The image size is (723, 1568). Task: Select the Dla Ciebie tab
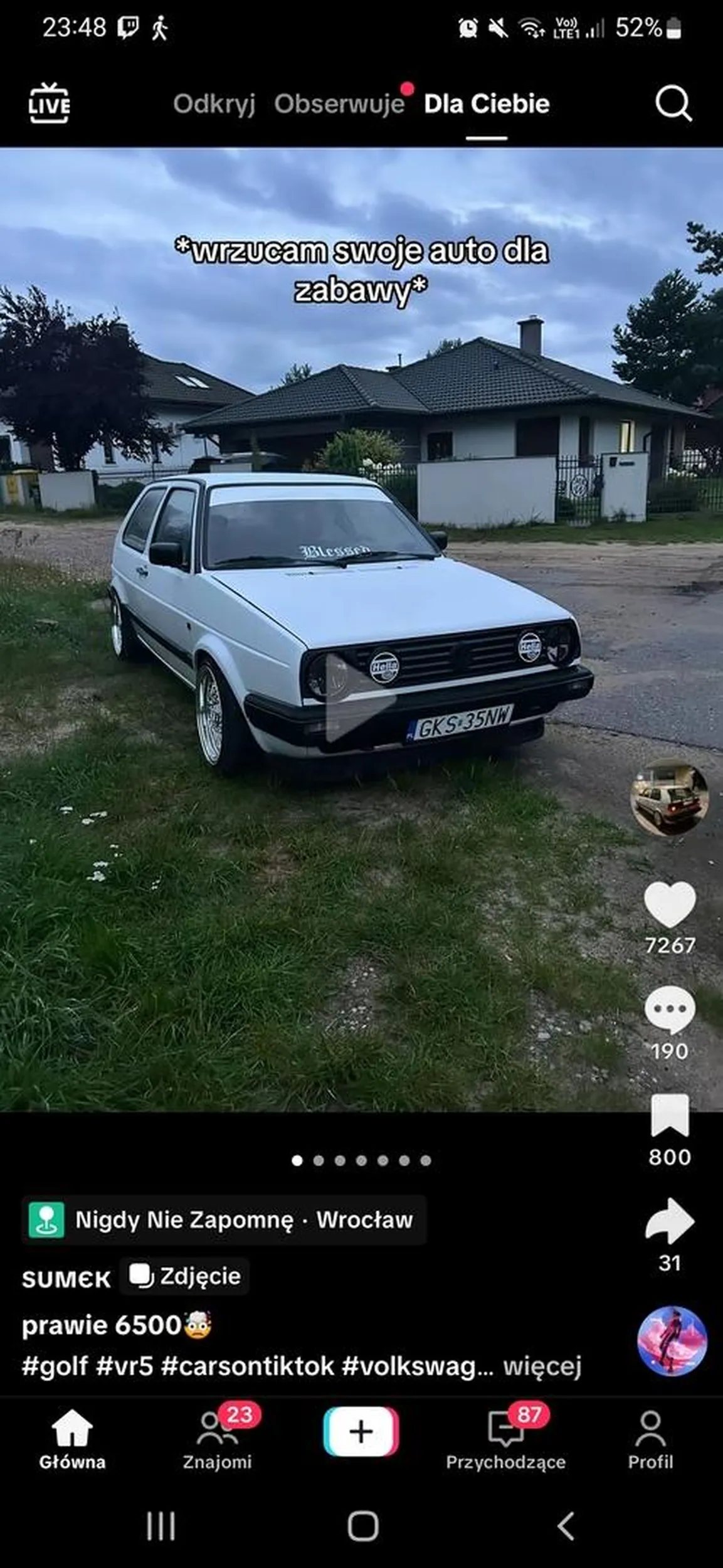[x=487, y=103]
